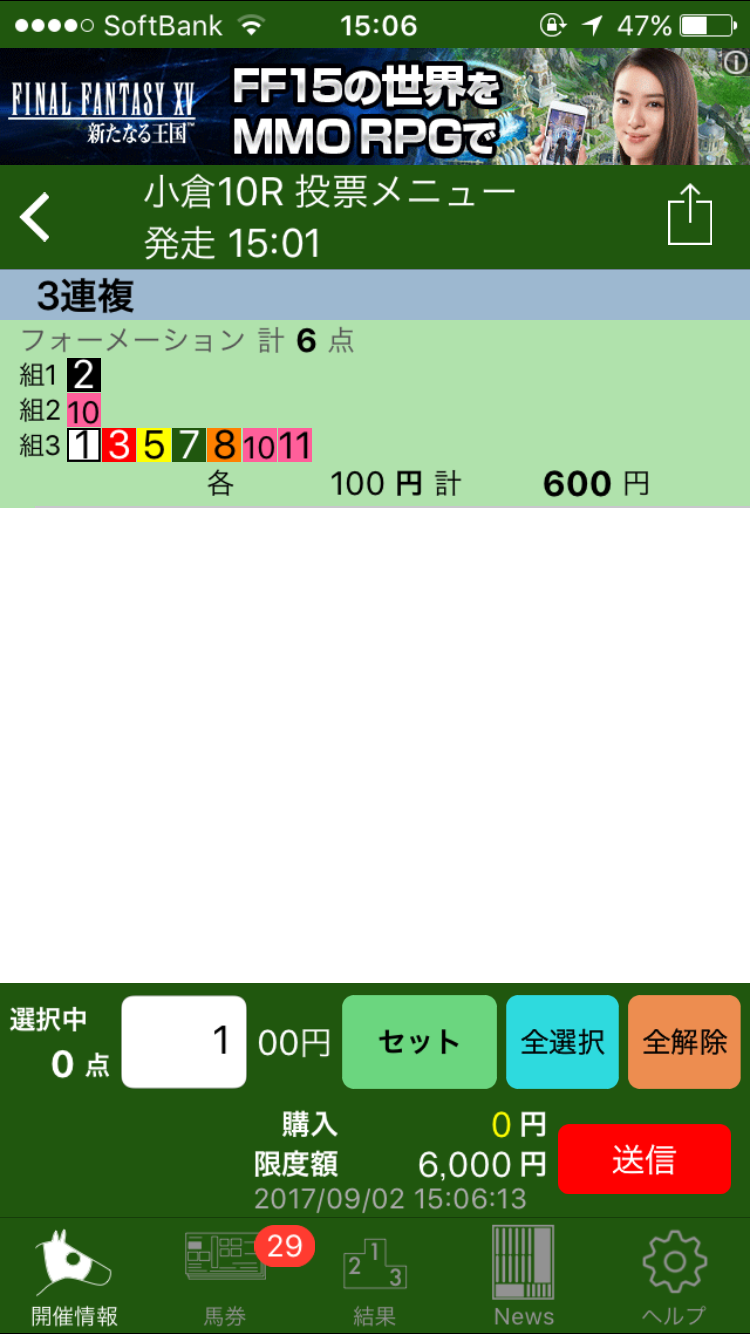Screen dimensions: 750x1334
Task: Switch to the News tab
Action: [523, 1276]
